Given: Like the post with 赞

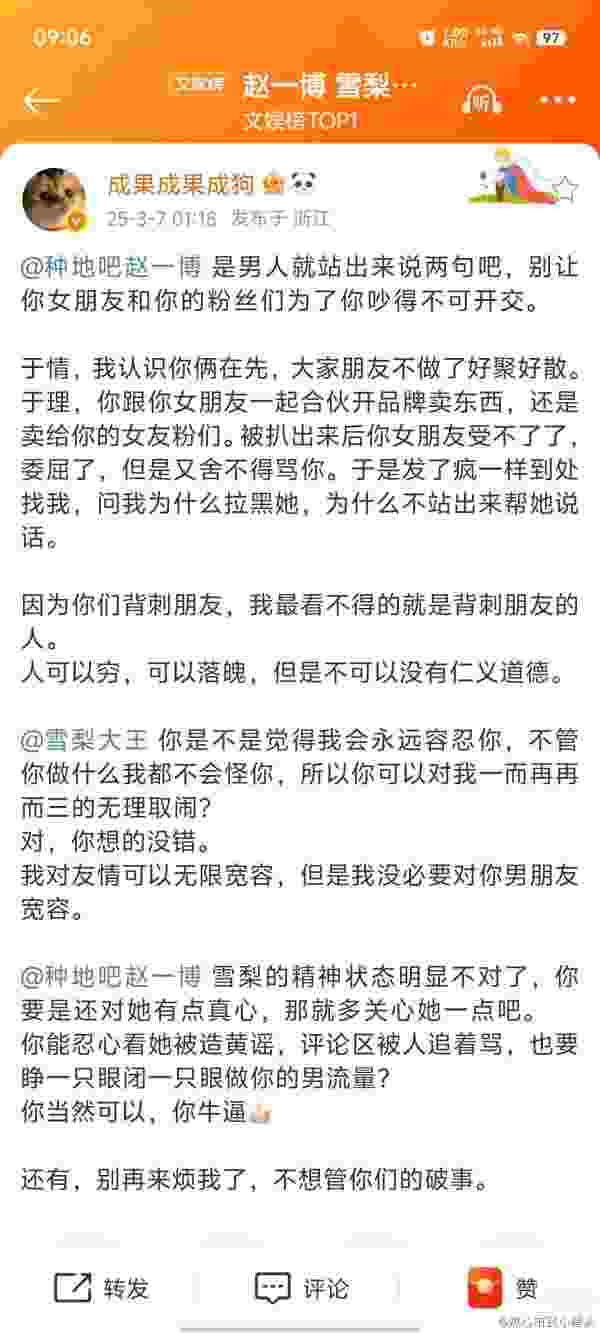Looking at the screenshot, I should (502, 1287).
